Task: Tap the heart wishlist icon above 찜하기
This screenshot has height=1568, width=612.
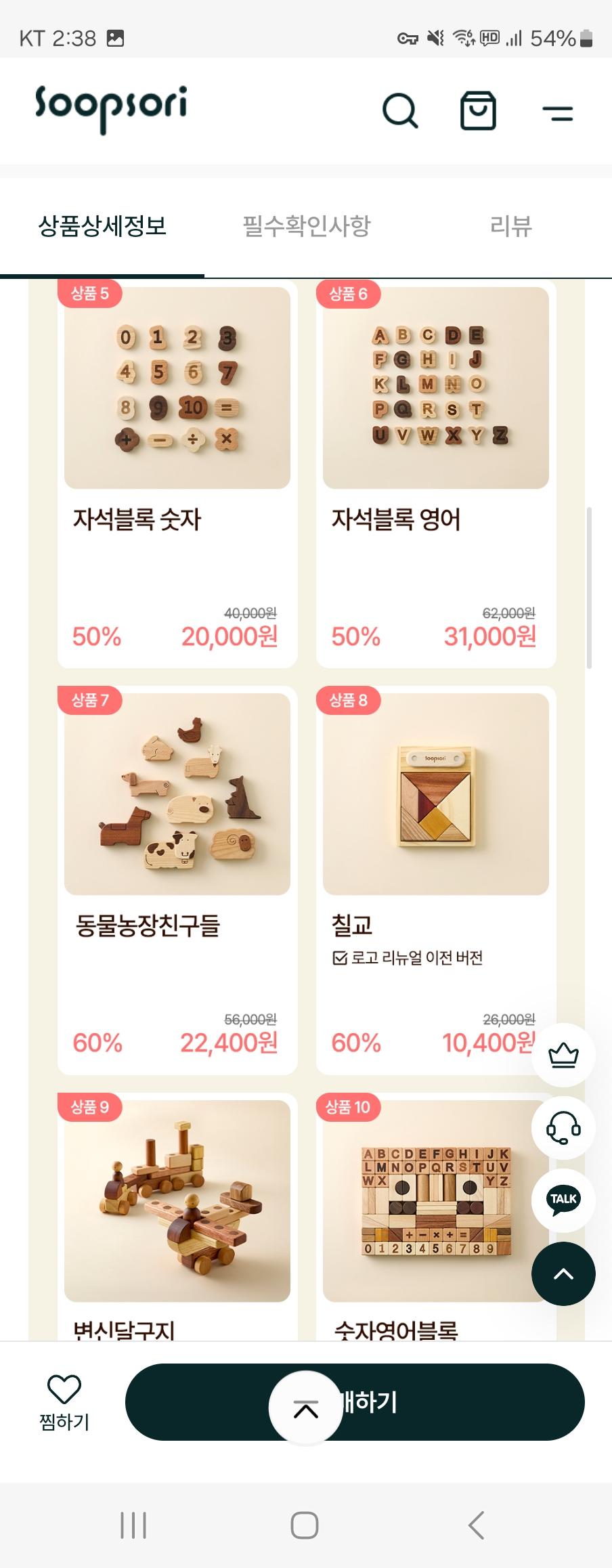Action: 63,1388
